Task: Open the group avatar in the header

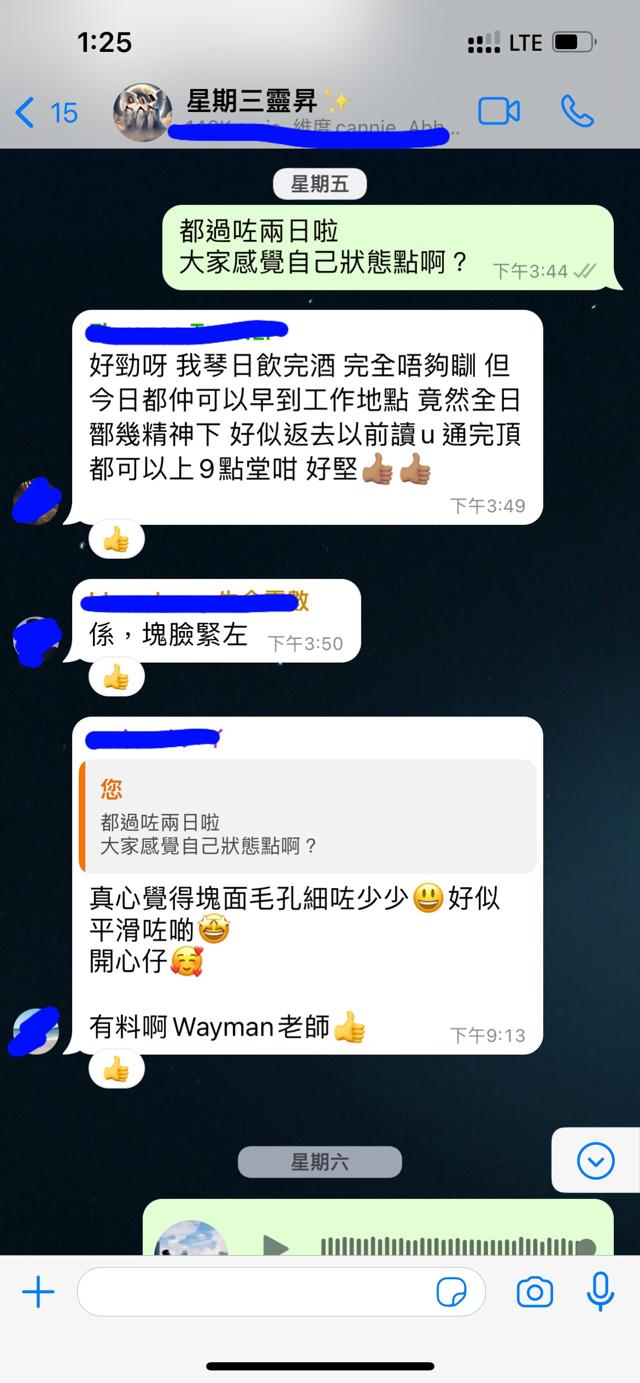Action: pyautogui.click(x=143, y=112)
